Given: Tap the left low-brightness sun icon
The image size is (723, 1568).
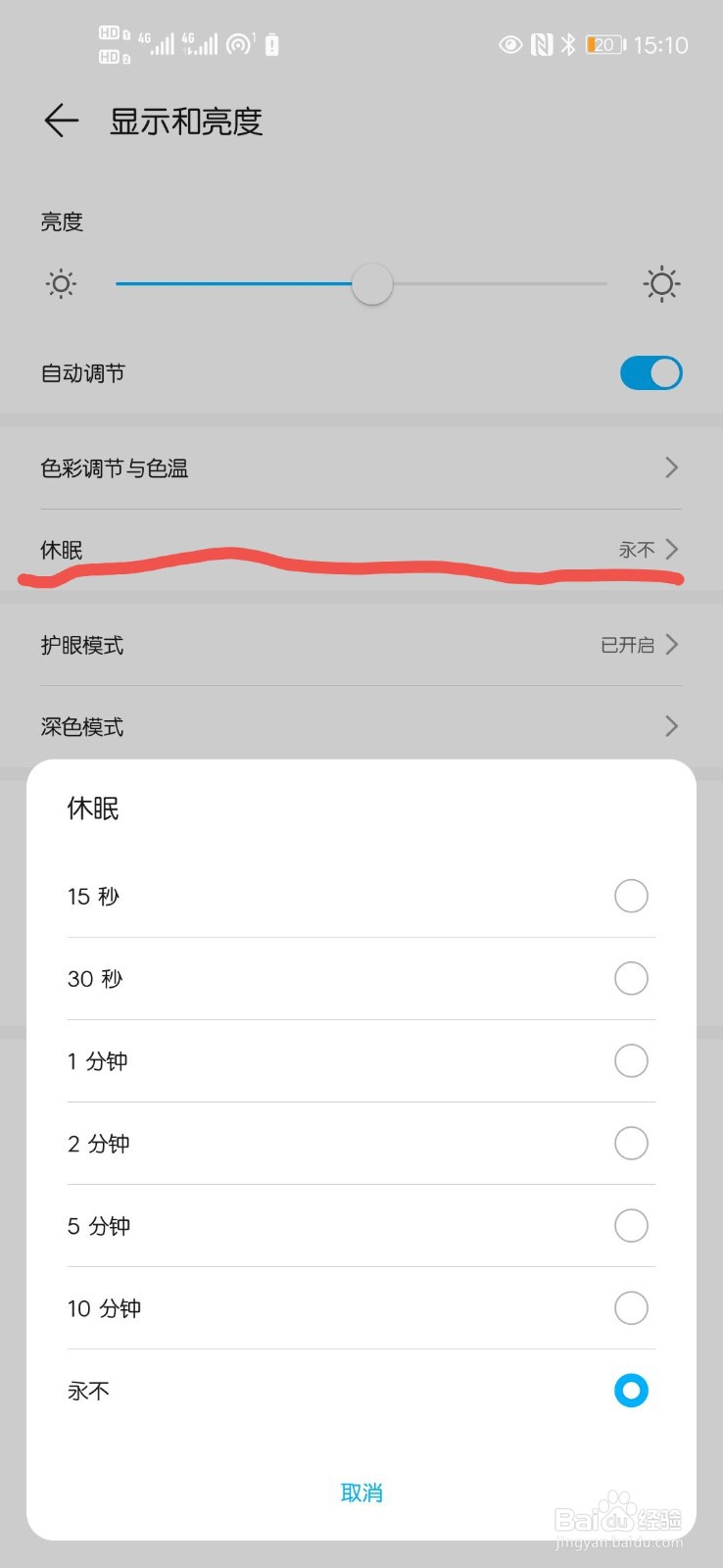Looking at the screenshot, I should (x=60, y=283).
